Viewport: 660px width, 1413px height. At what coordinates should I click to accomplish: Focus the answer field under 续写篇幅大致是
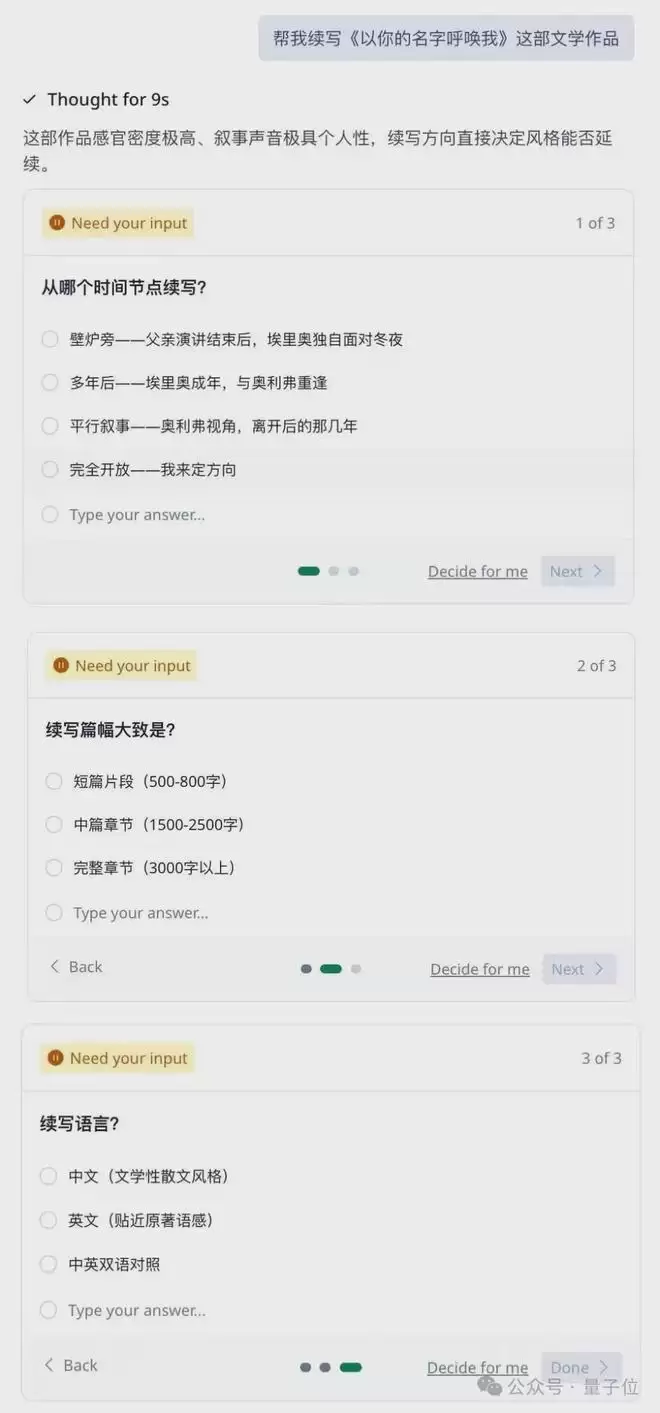(x=140, y=912)
